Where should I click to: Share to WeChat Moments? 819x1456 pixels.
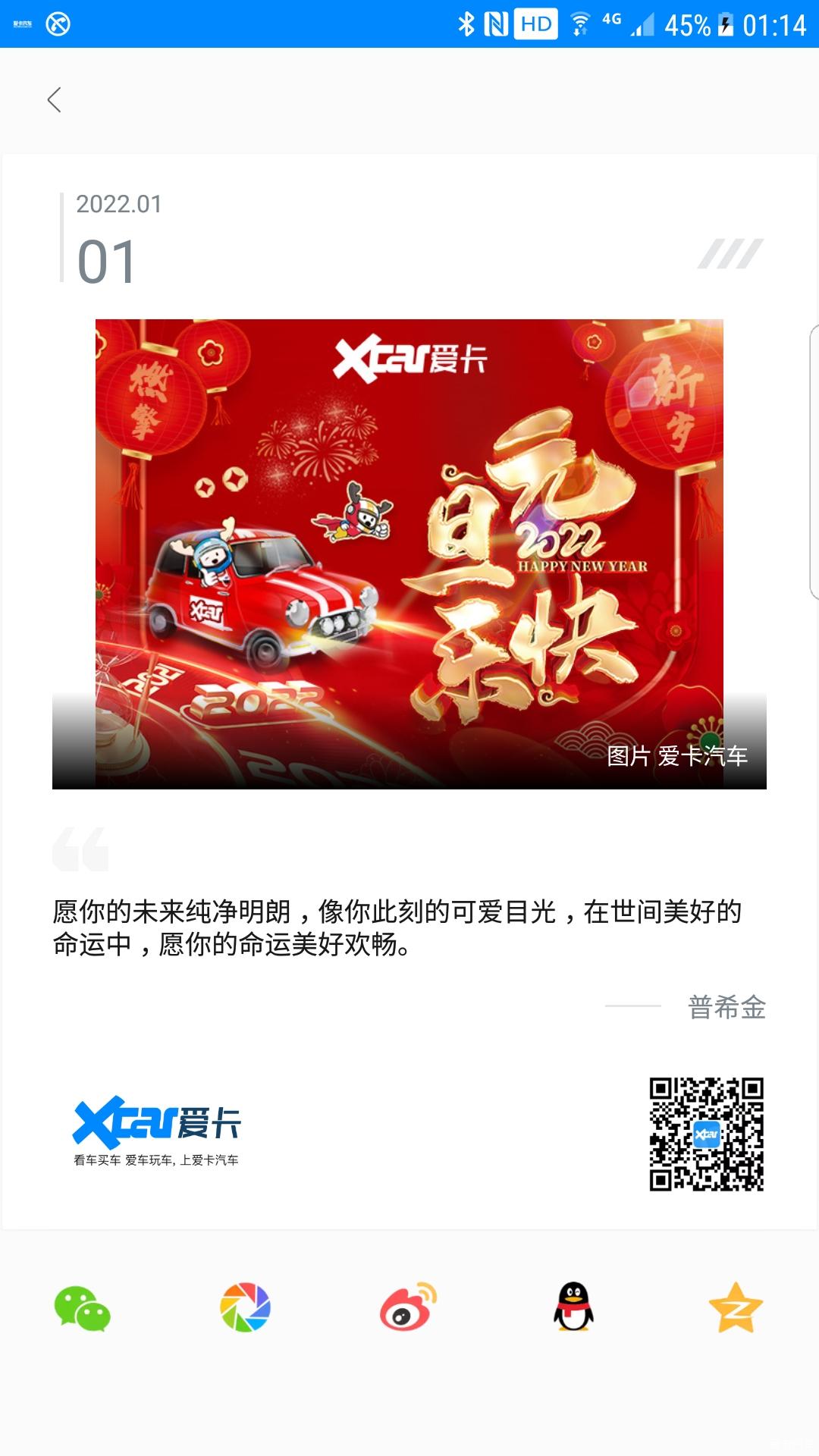pos(245,1308)
